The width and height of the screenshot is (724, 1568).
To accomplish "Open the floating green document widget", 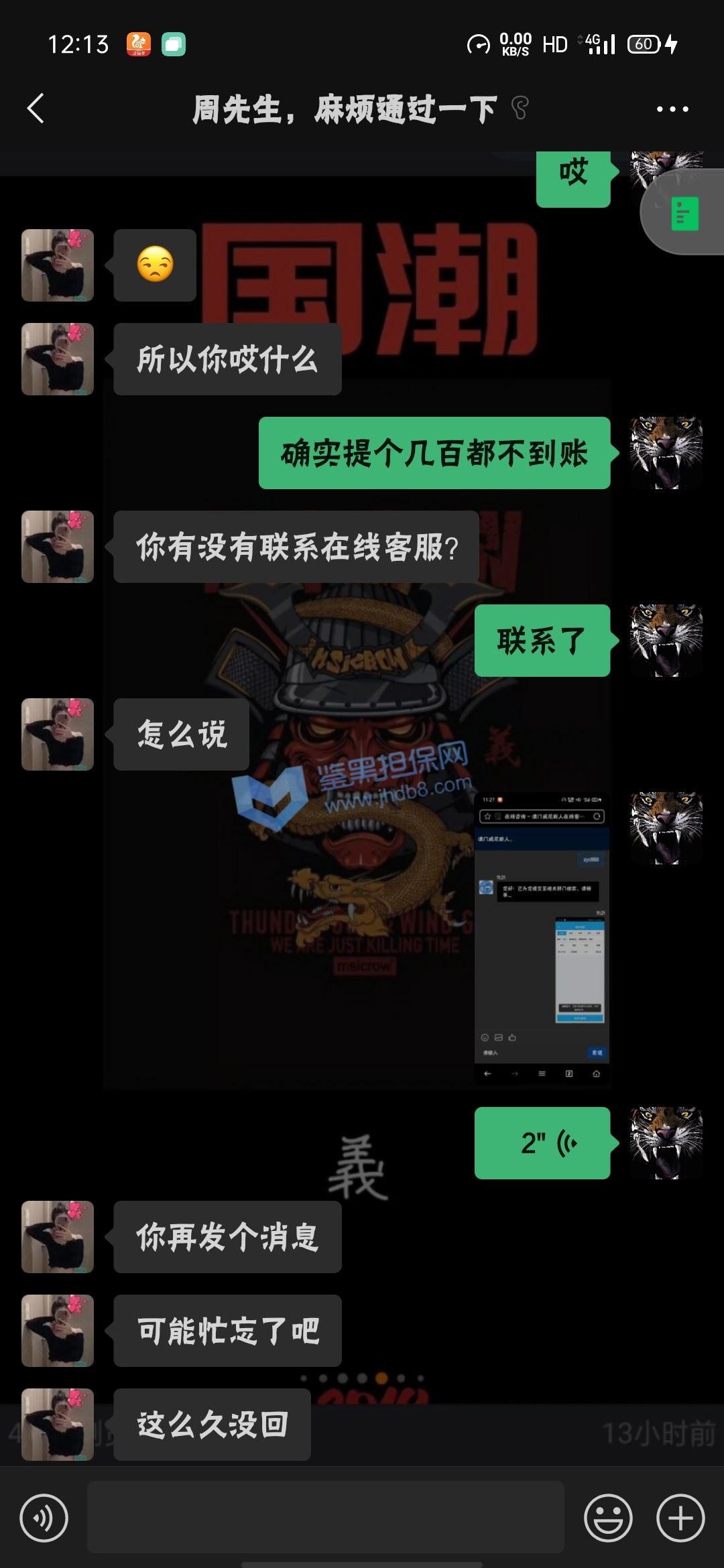I will coord(684,213).
